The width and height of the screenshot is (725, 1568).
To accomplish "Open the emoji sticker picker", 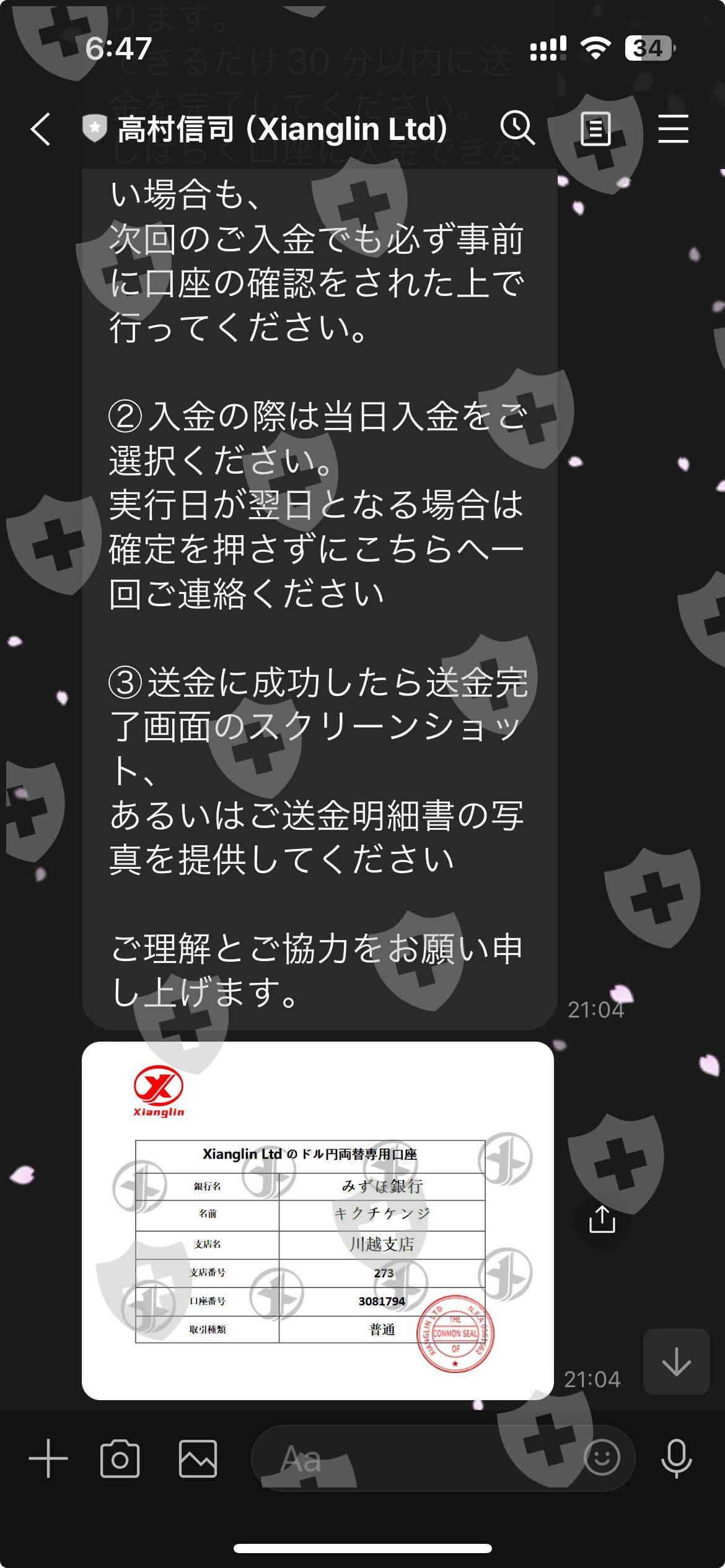I will click(x=602, y=1458).
